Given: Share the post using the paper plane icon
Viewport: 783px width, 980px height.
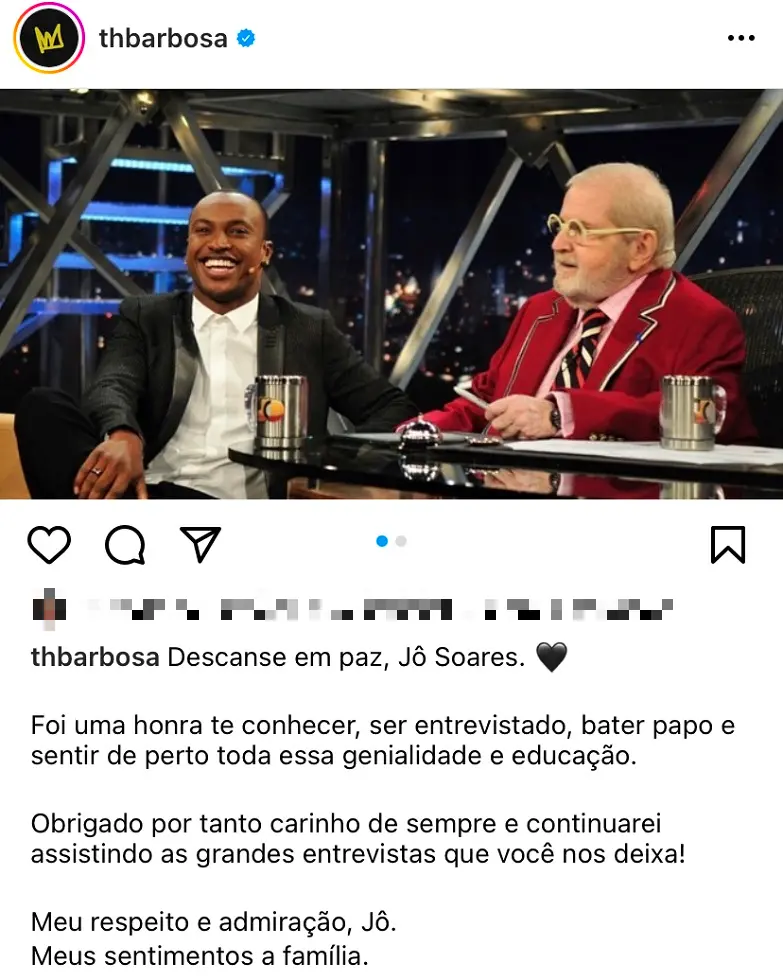Looking at the screenshot, I should (x=201, y=544).
